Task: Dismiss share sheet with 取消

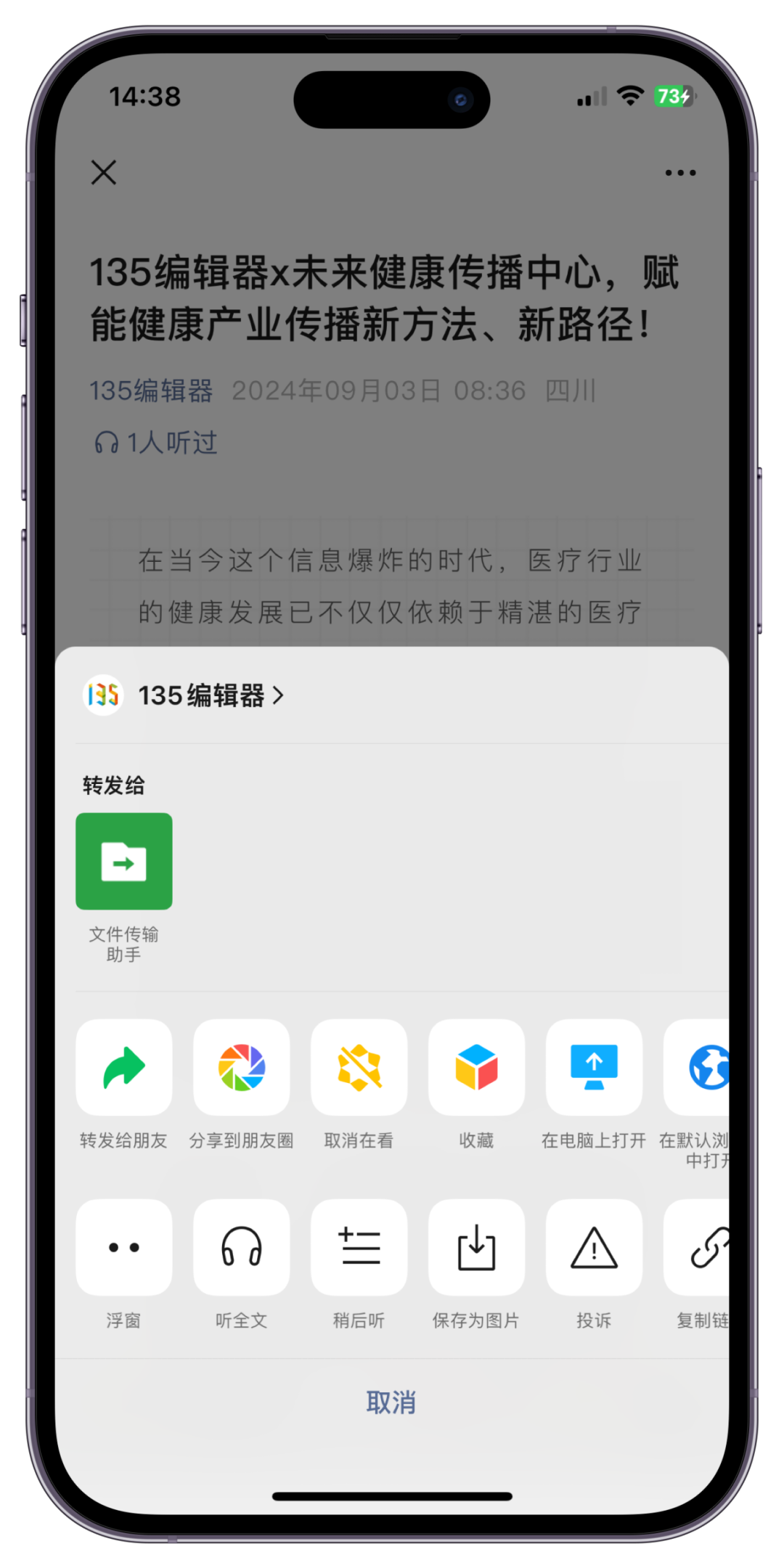Action: [x=391, y=1402]
